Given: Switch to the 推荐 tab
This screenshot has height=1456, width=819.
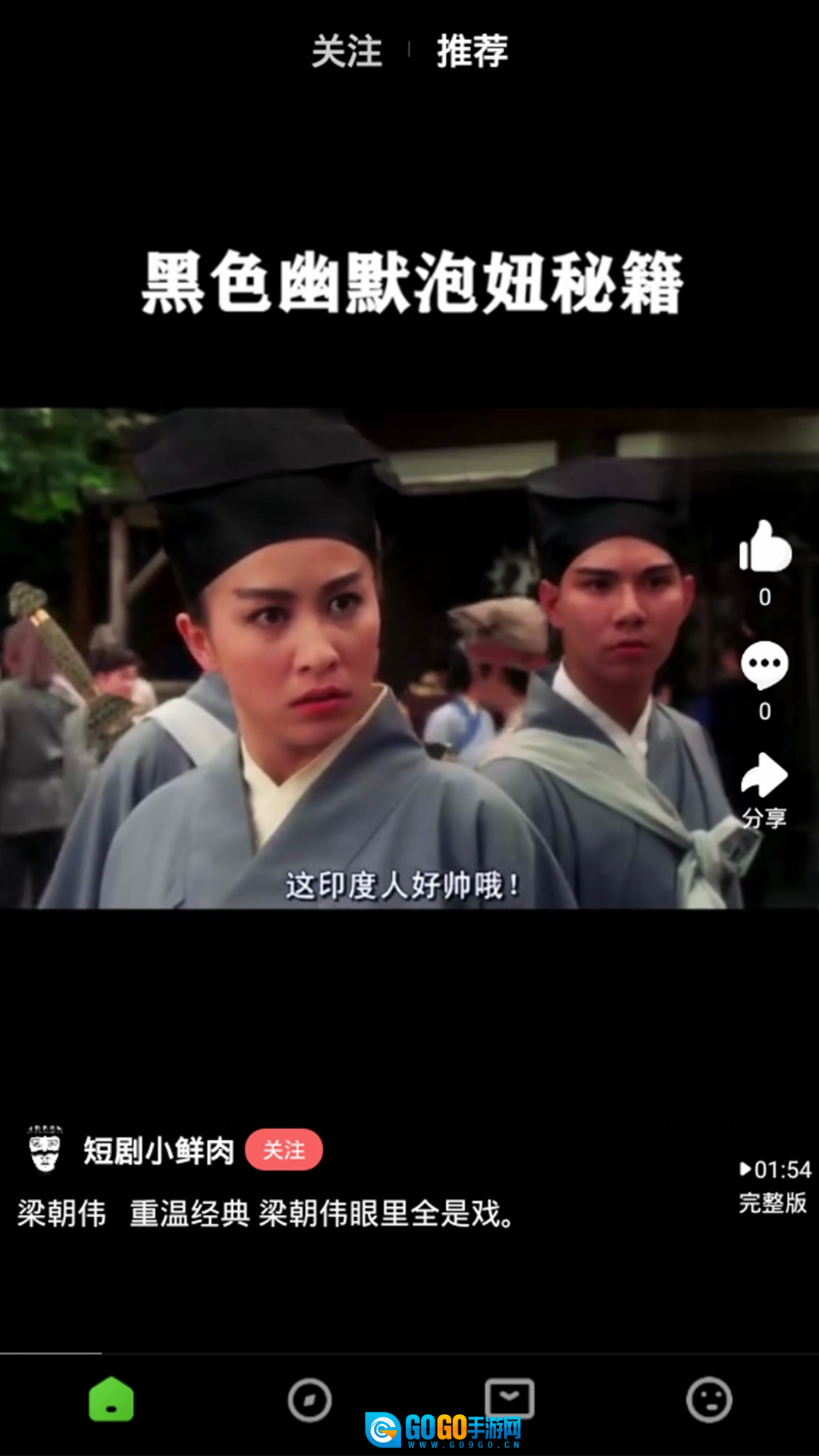Looking at the screenshot, I should click(x=472, y=52).
